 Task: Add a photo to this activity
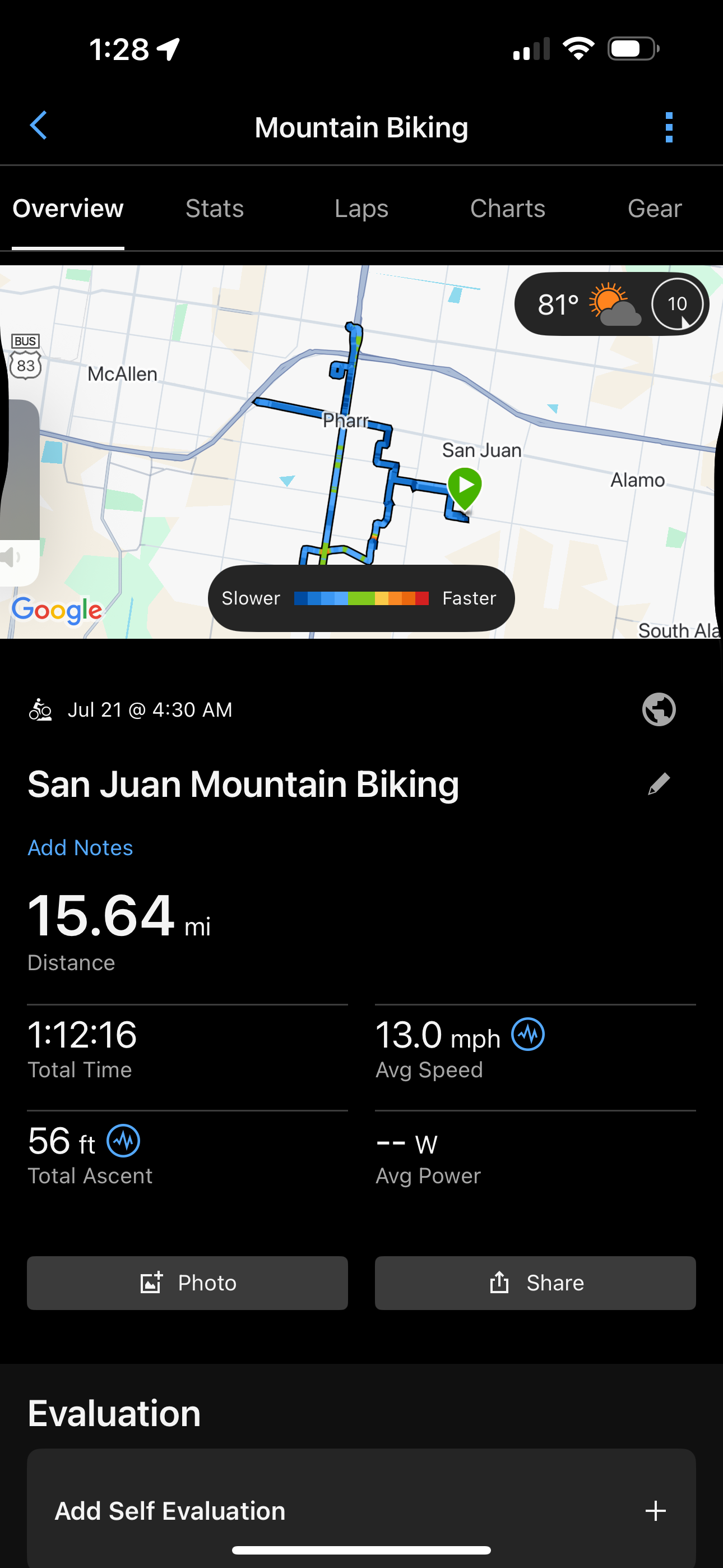[x=187, y=1283]
